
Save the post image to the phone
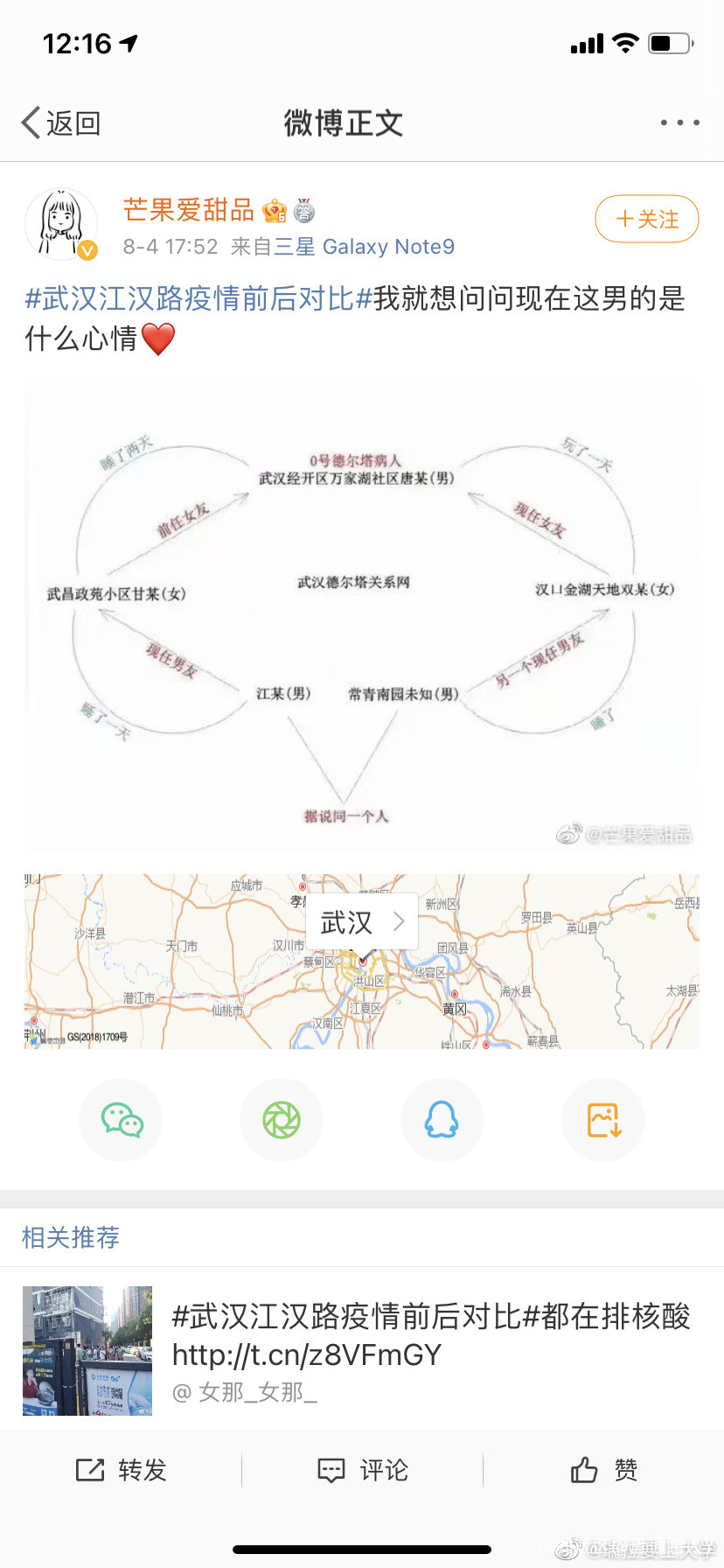603,1120
